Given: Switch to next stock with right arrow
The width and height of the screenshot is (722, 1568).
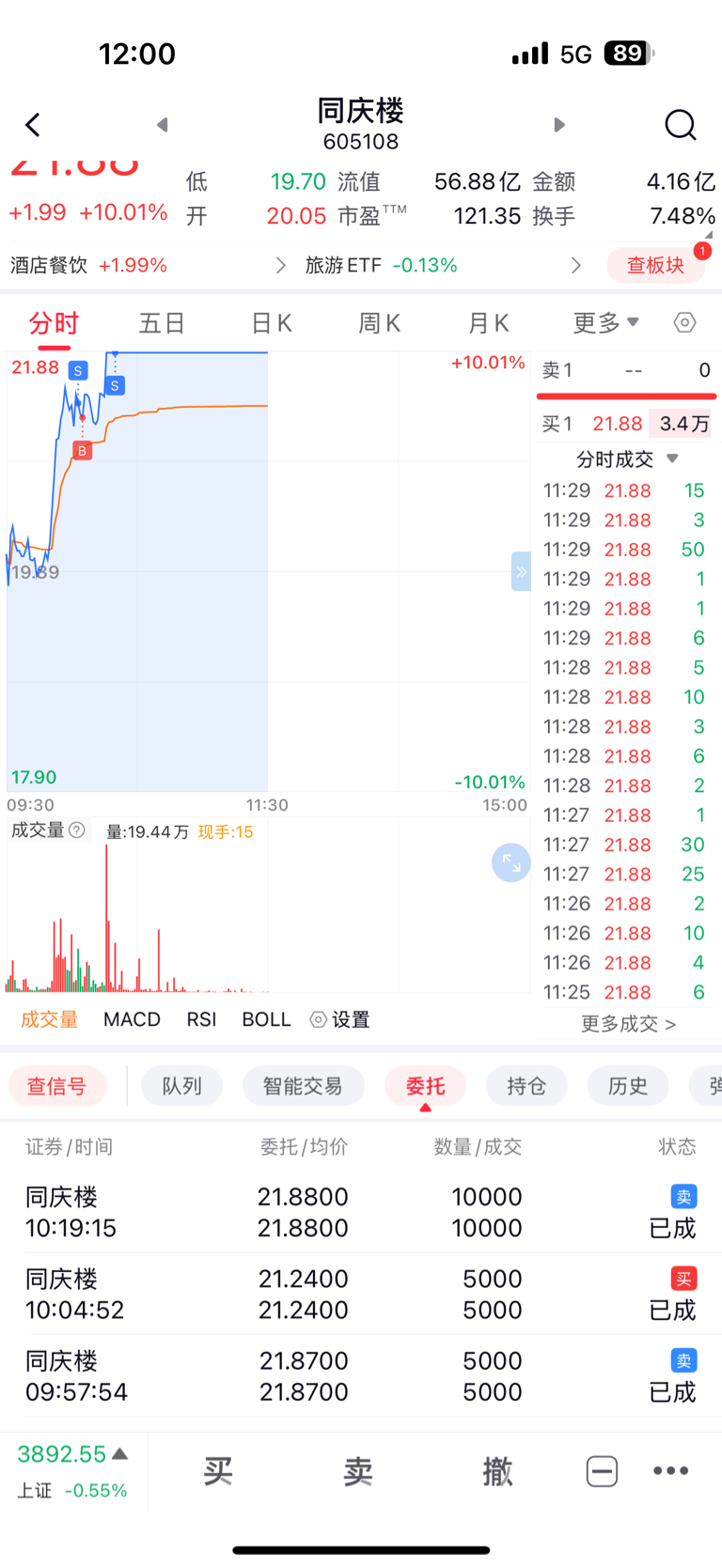Looking at the screenshot, I should pos(559,125).
